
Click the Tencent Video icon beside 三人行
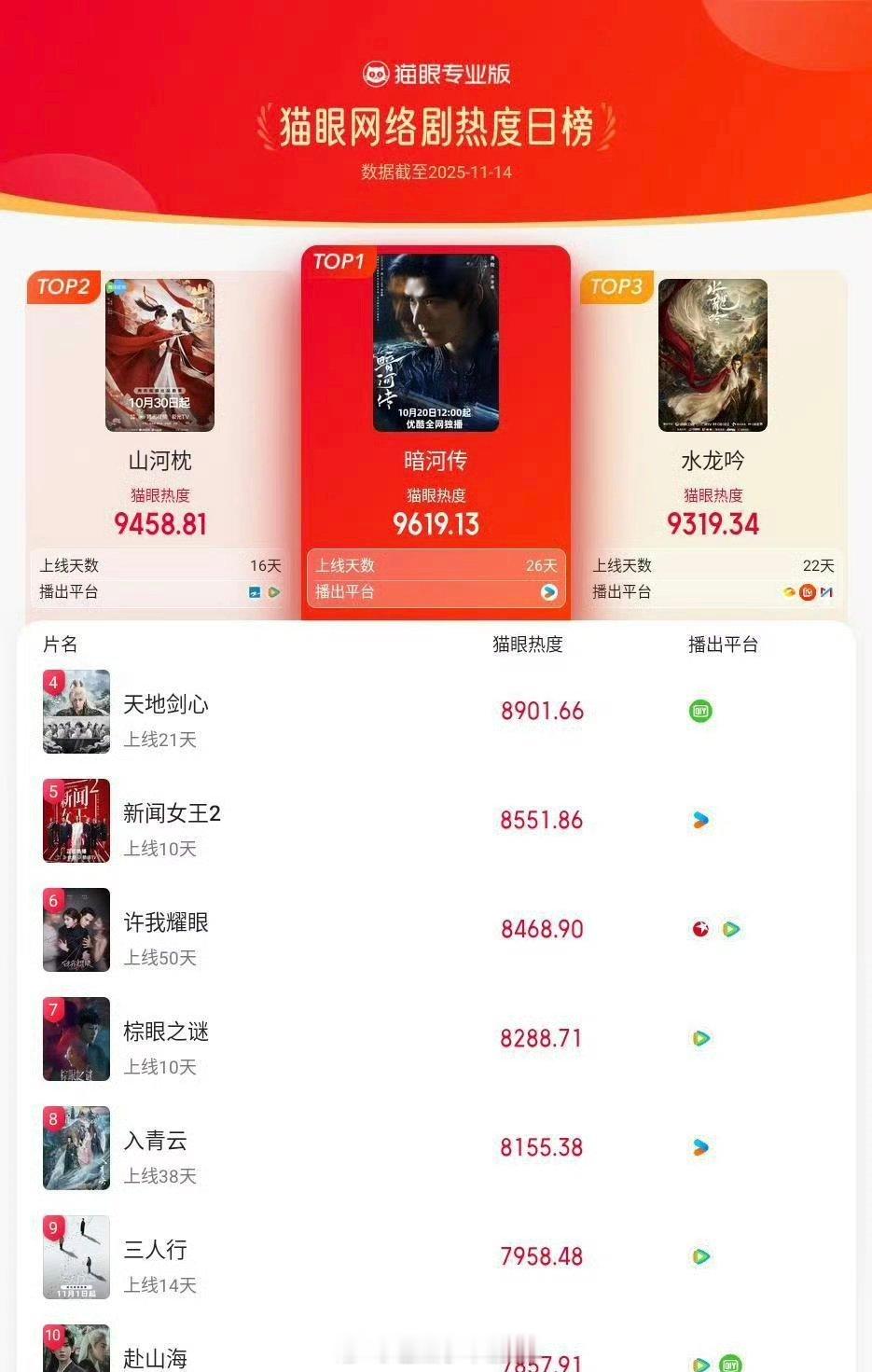click(700, 1256)
